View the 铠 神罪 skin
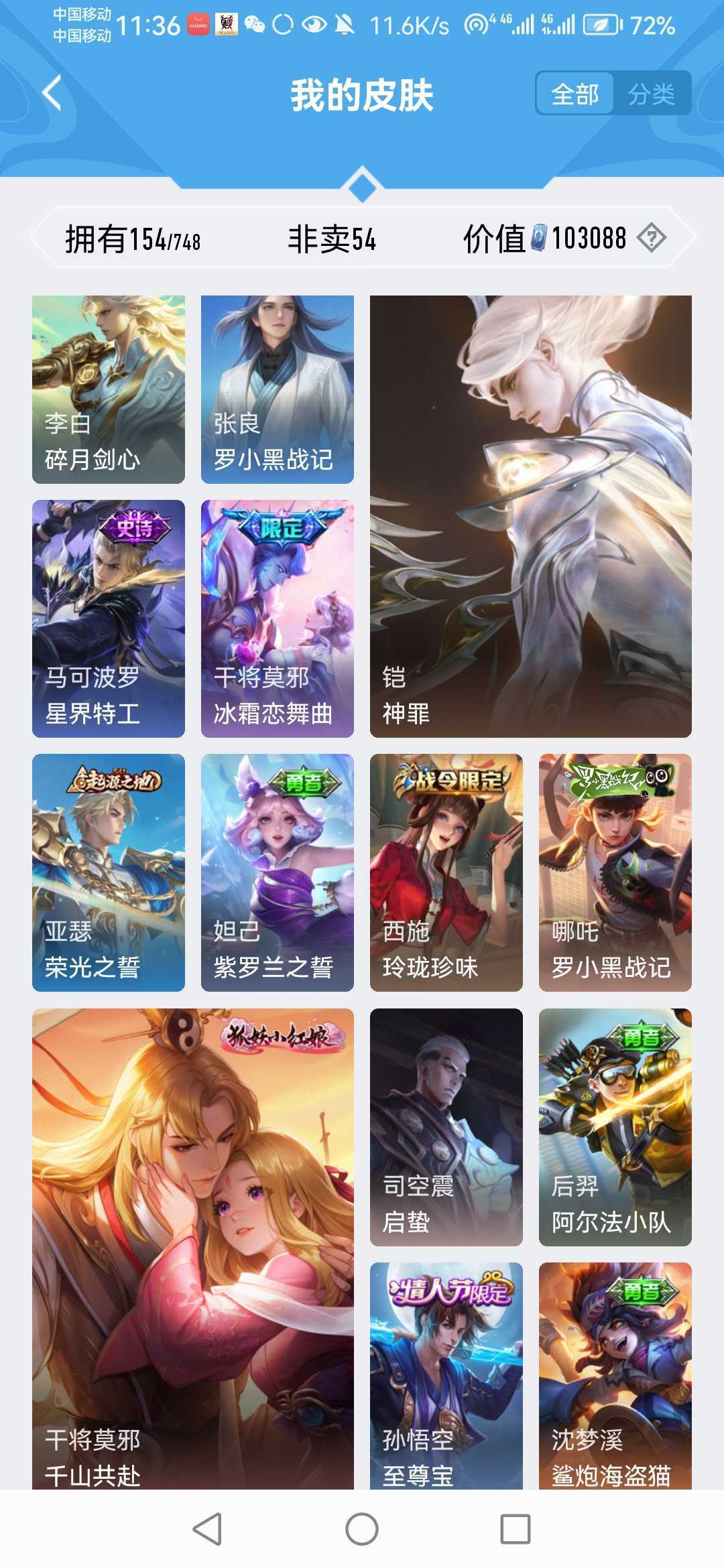The width and height of the screenshot is (724, 1568). tap(531, 517)
